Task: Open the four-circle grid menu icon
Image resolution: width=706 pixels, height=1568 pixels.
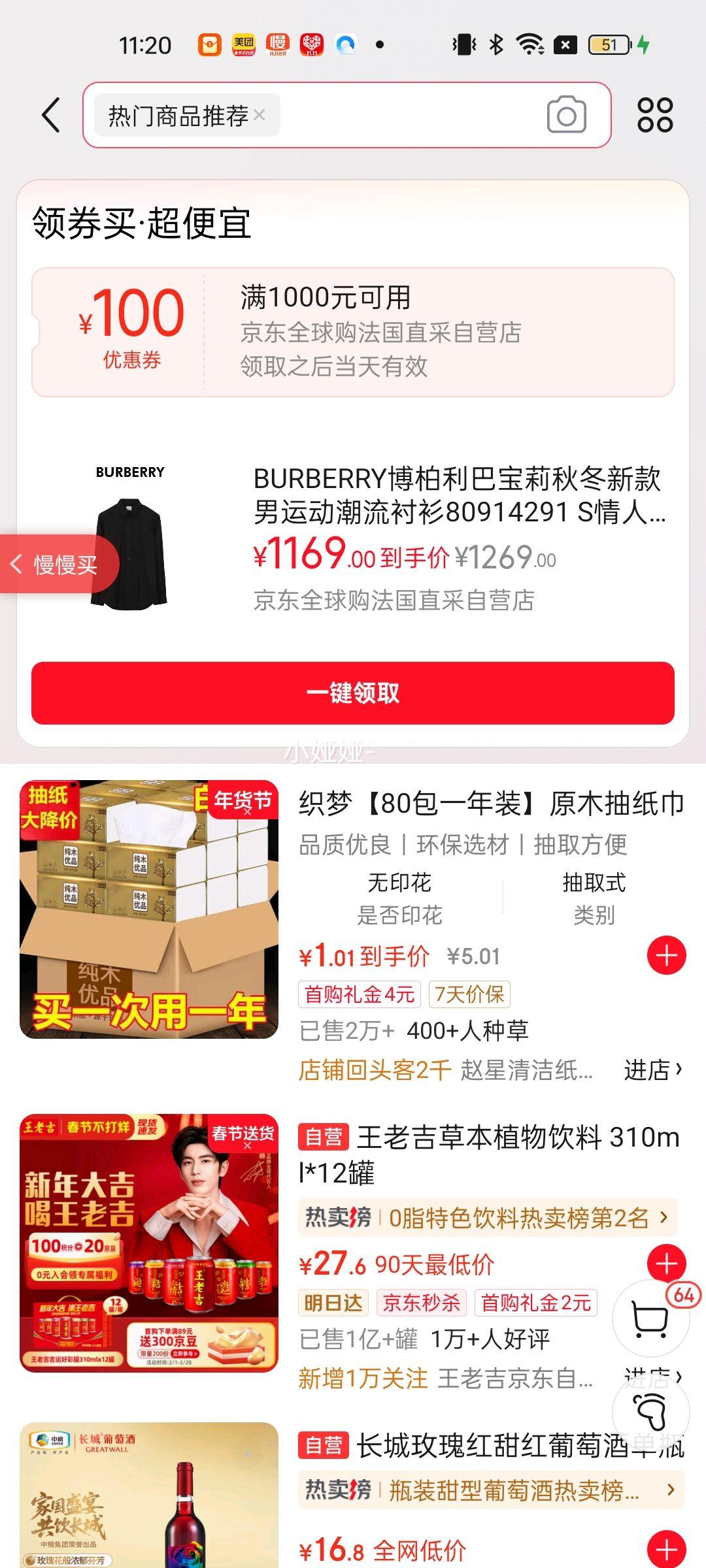Action: coord(654,115)
